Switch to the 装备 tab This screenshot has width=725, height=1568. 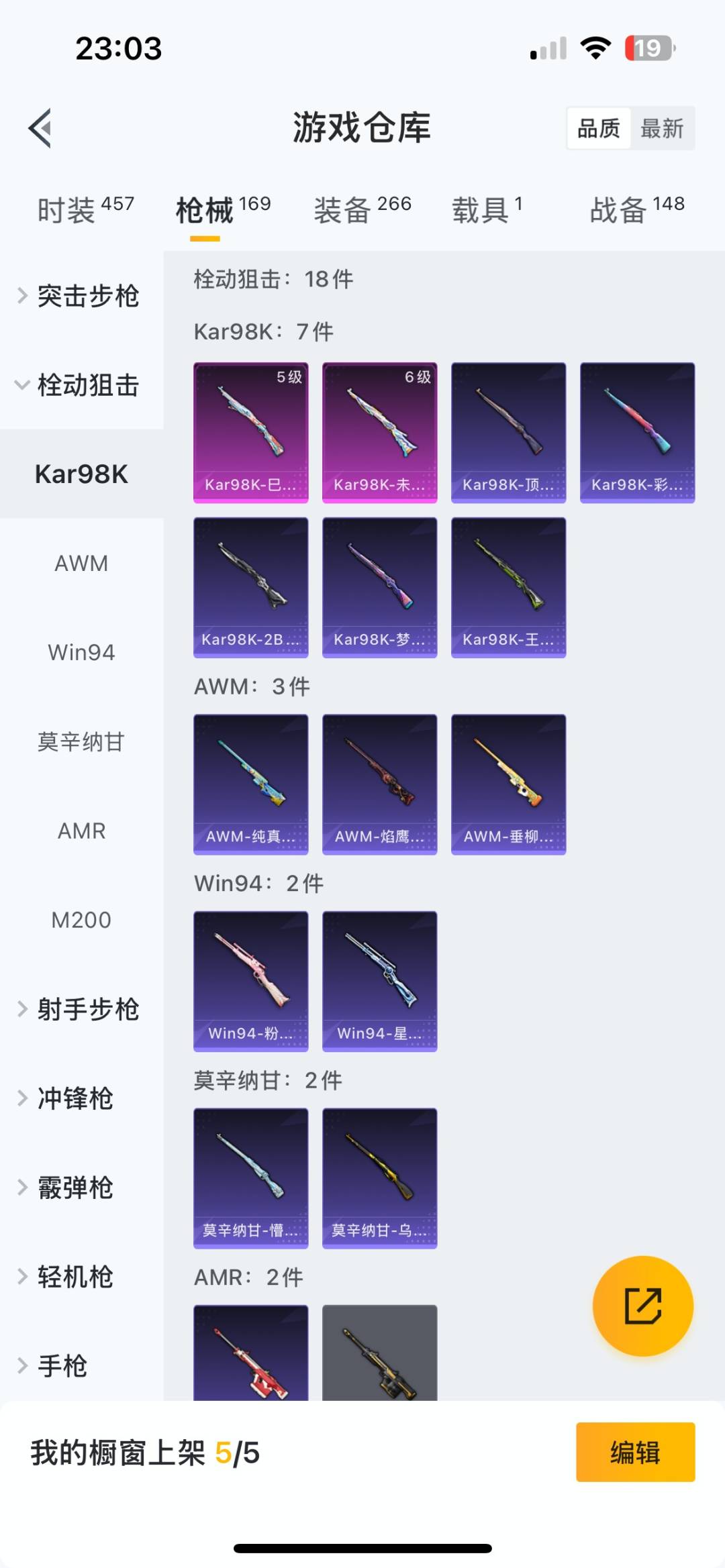362,210
